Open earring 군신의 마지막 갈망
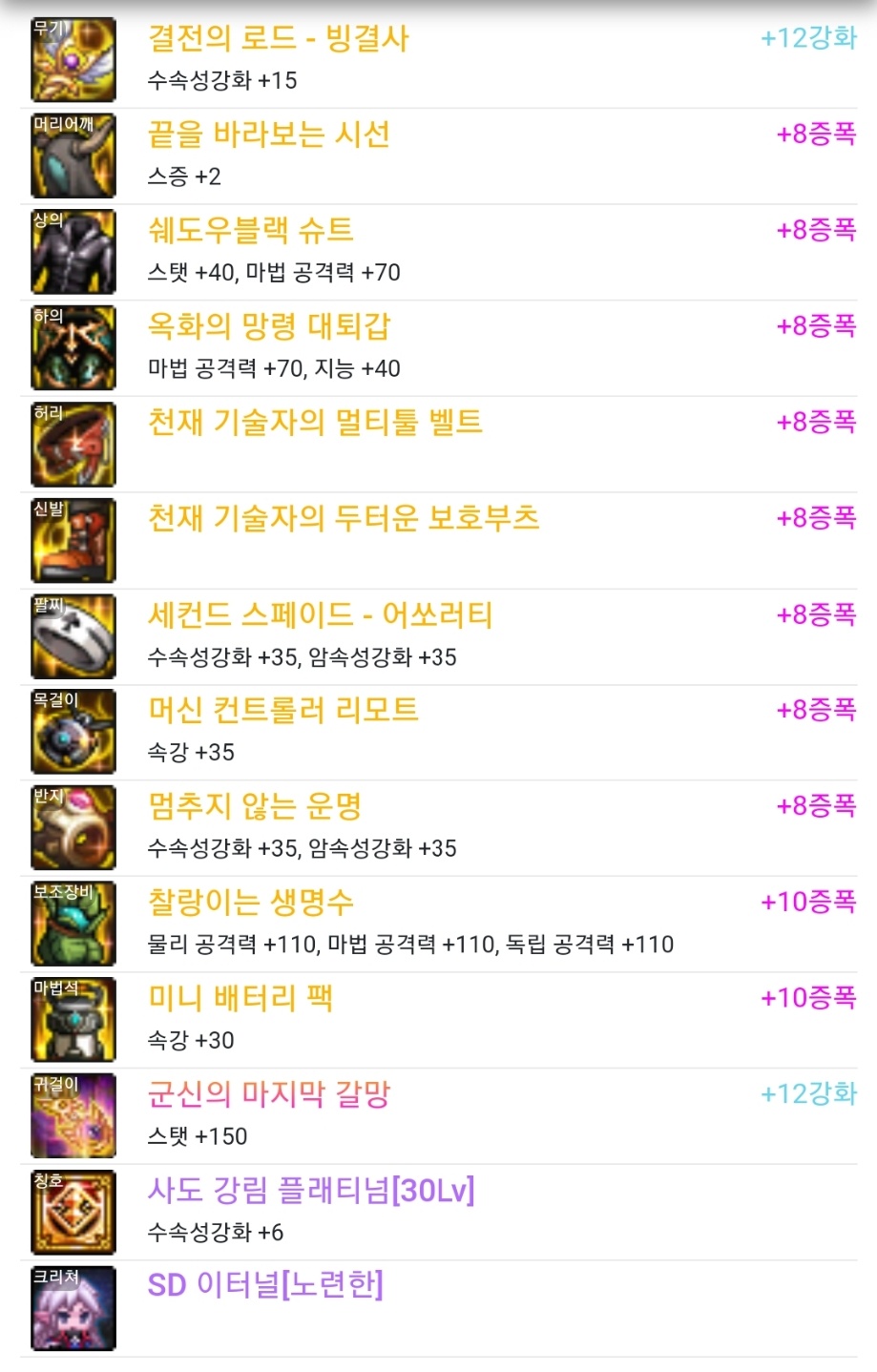The width and height of the screenshot is (877, 1372). (268, 1094)
